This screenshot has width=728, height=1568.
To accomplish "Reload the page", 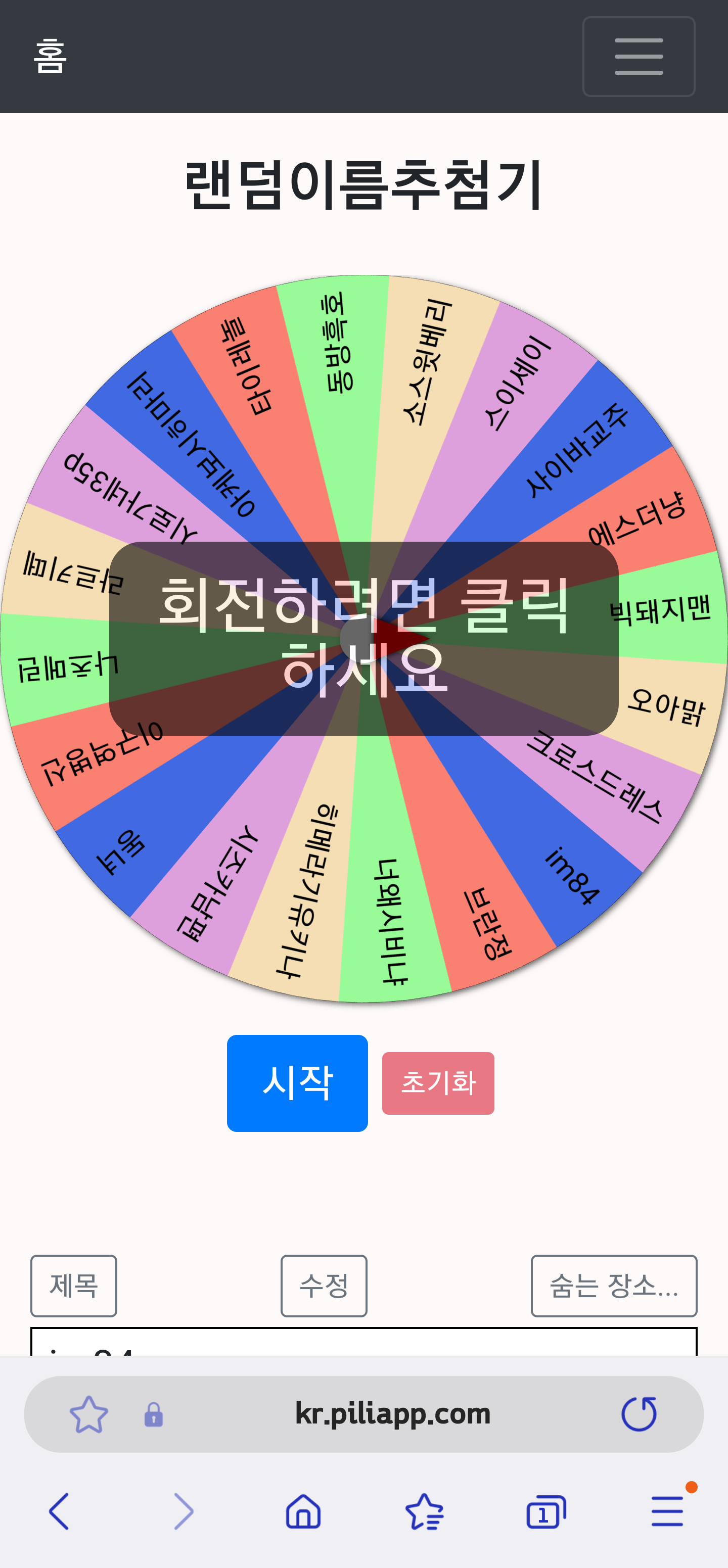I will pyautogui.click(x=639, y=1413).
